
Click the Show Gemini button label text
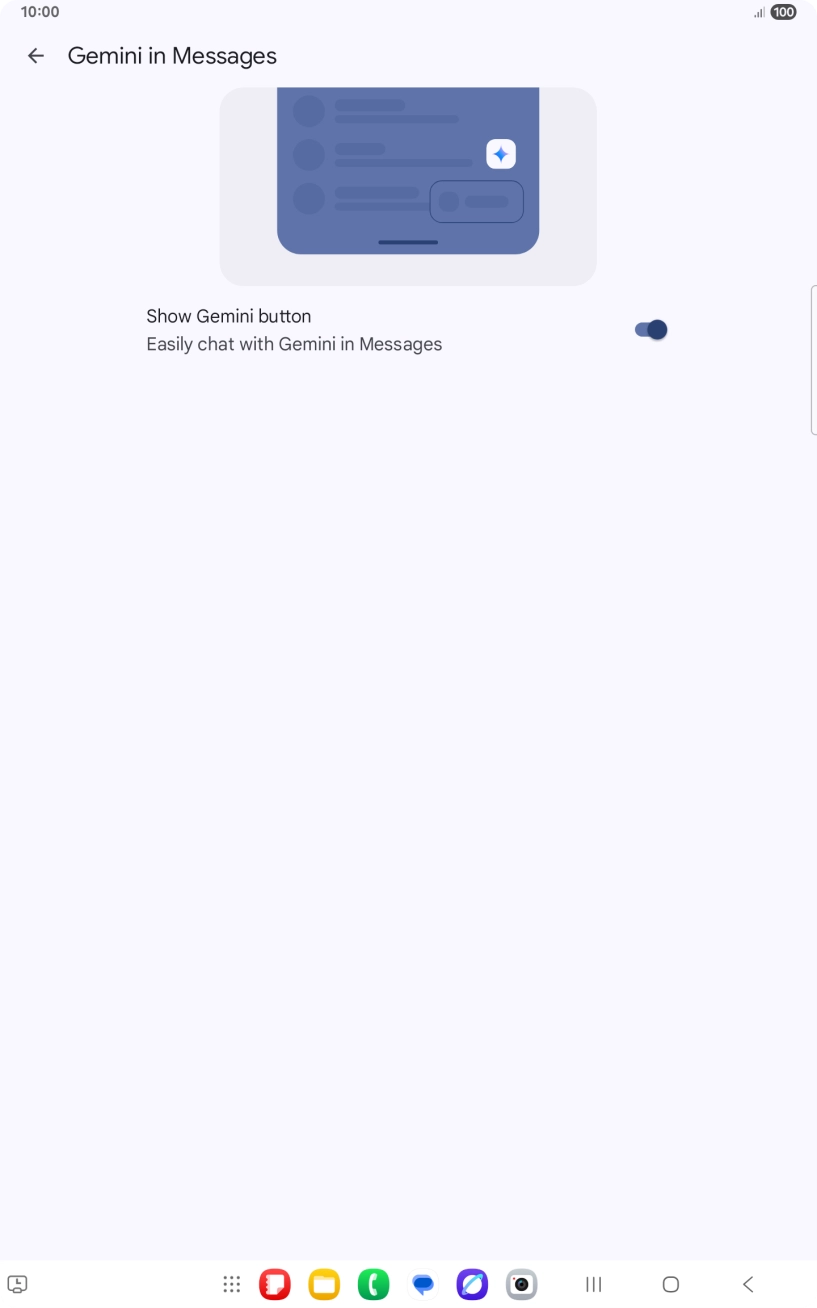pos(228,316)
